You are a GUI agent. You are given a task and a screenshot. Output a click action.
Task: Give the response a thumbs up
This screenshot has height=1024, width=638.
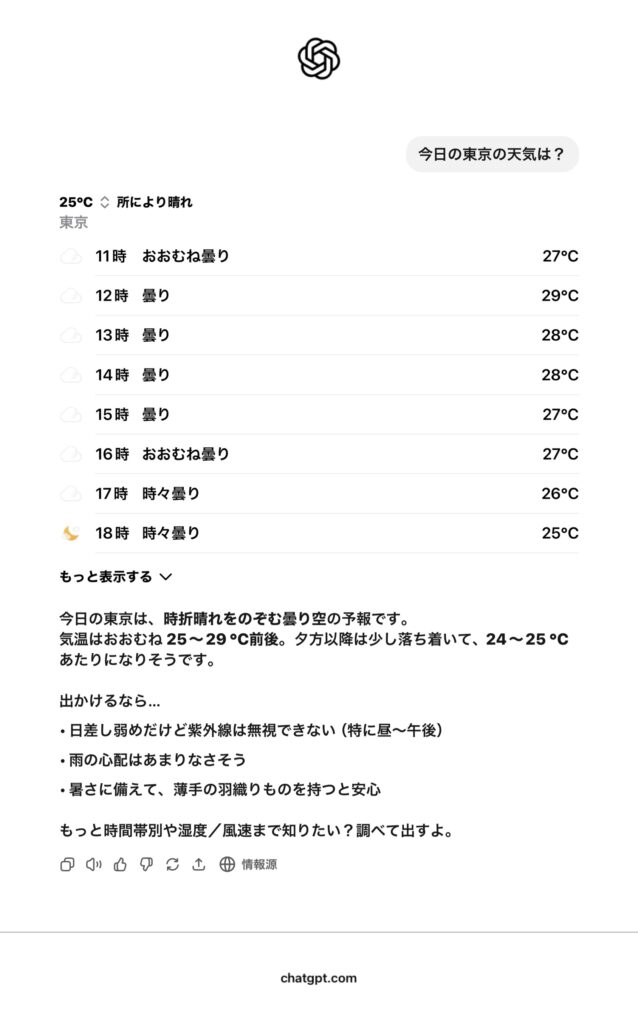coord(120,864)
